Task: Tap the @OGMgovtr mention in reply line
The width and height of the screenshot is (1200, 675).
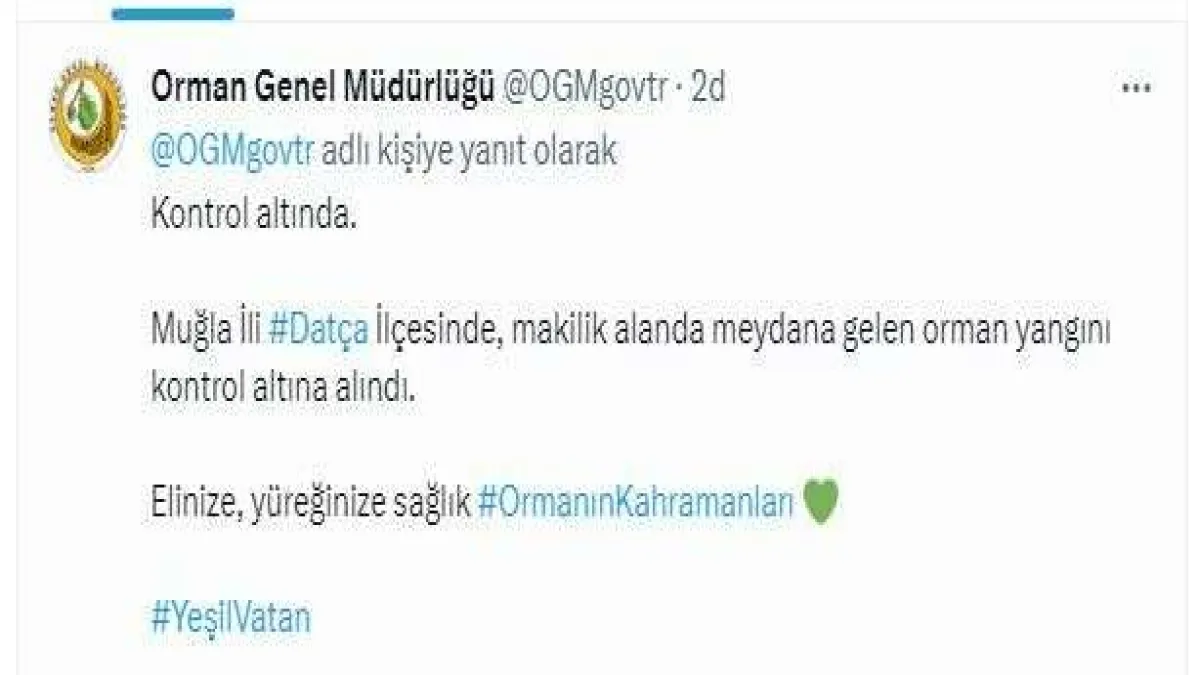Action: click(x=232, y=151)
